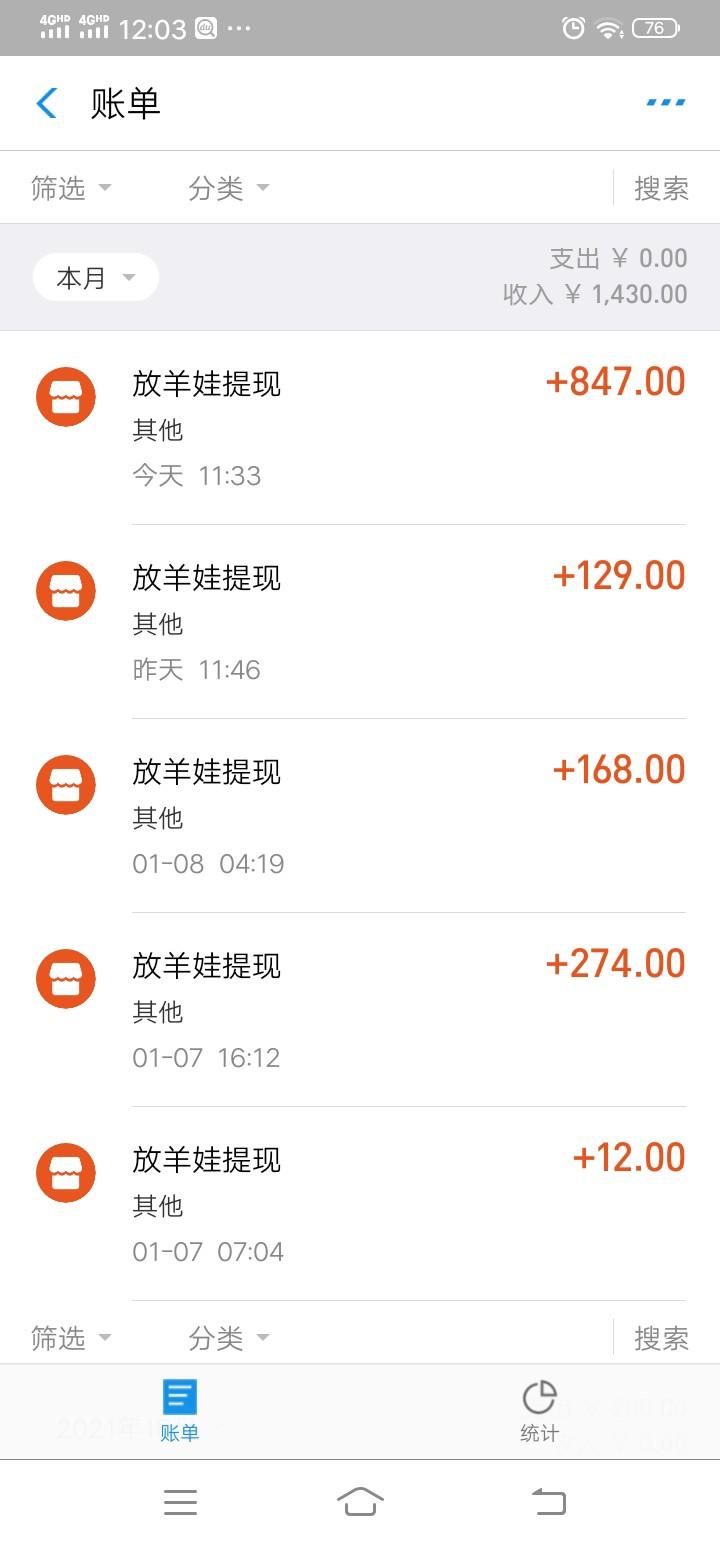The width and height of the screenshot is (720, 1544).
Task: Open the +274.00 transaction dated 01-07 16:12
Action: 360,1010
